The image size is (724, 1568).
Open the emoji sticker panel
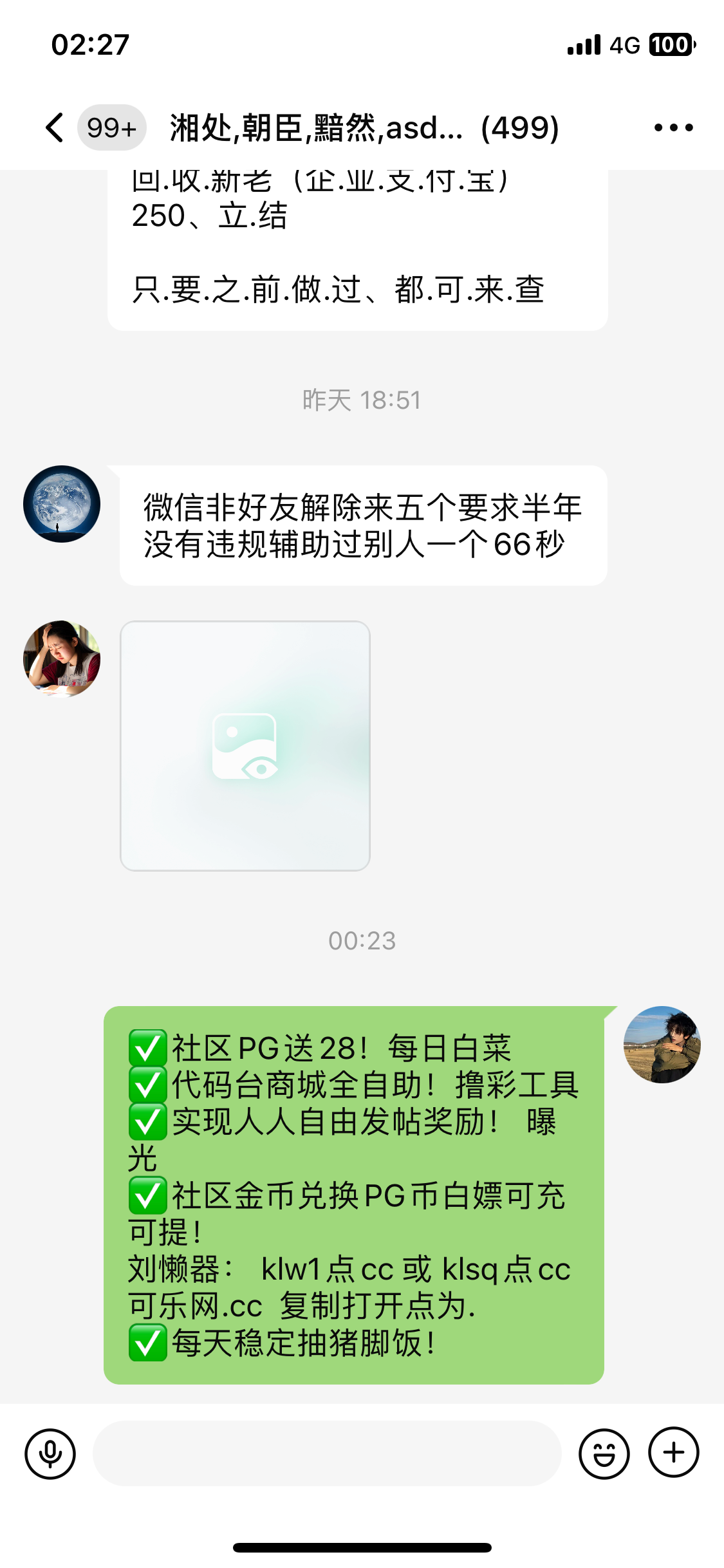coord(604,1453)
